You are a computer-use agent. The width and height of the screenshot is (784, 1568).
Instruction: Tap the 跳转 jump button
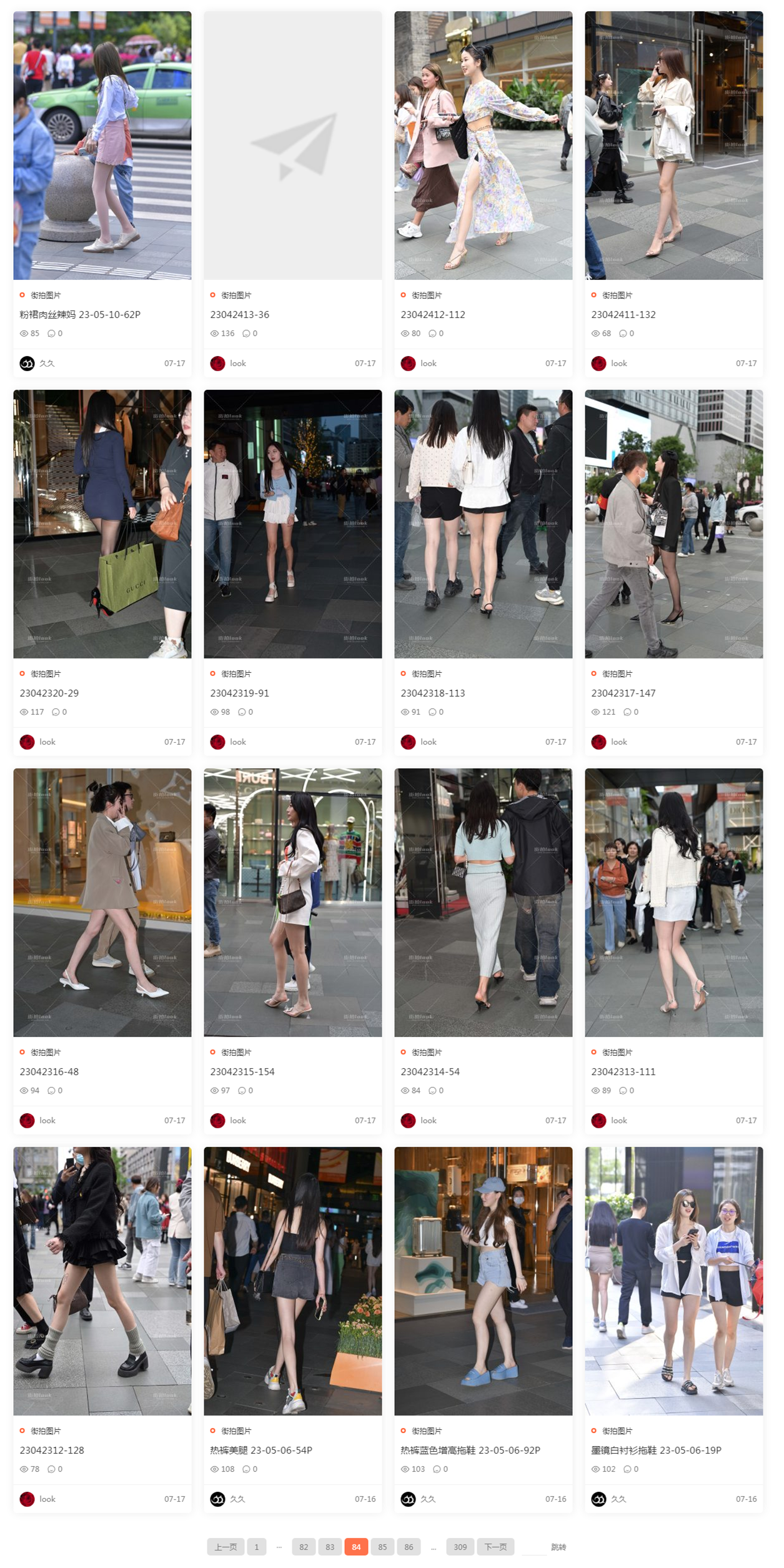[558, 1547]
